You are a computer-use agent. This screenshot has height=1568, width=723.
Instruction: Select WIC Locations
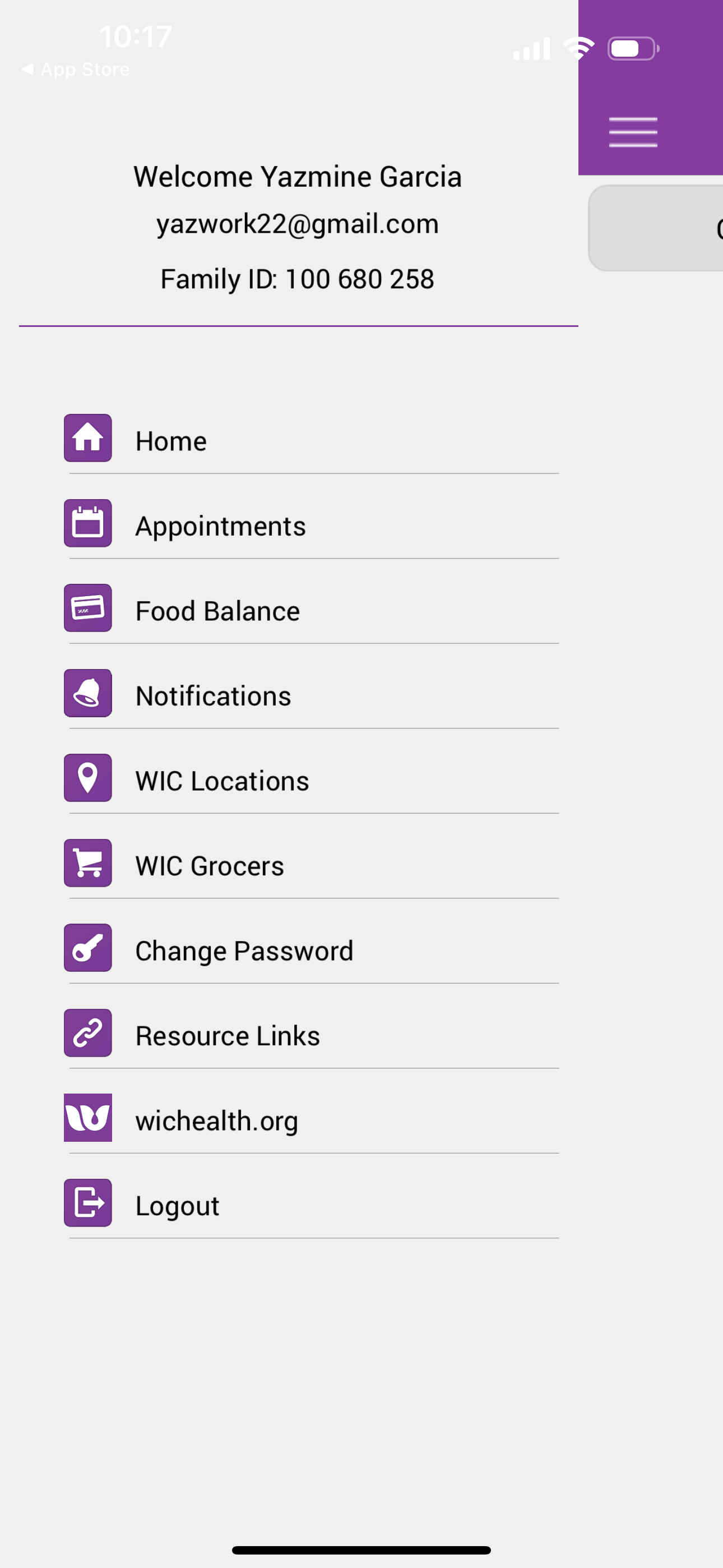coord(311,779)
